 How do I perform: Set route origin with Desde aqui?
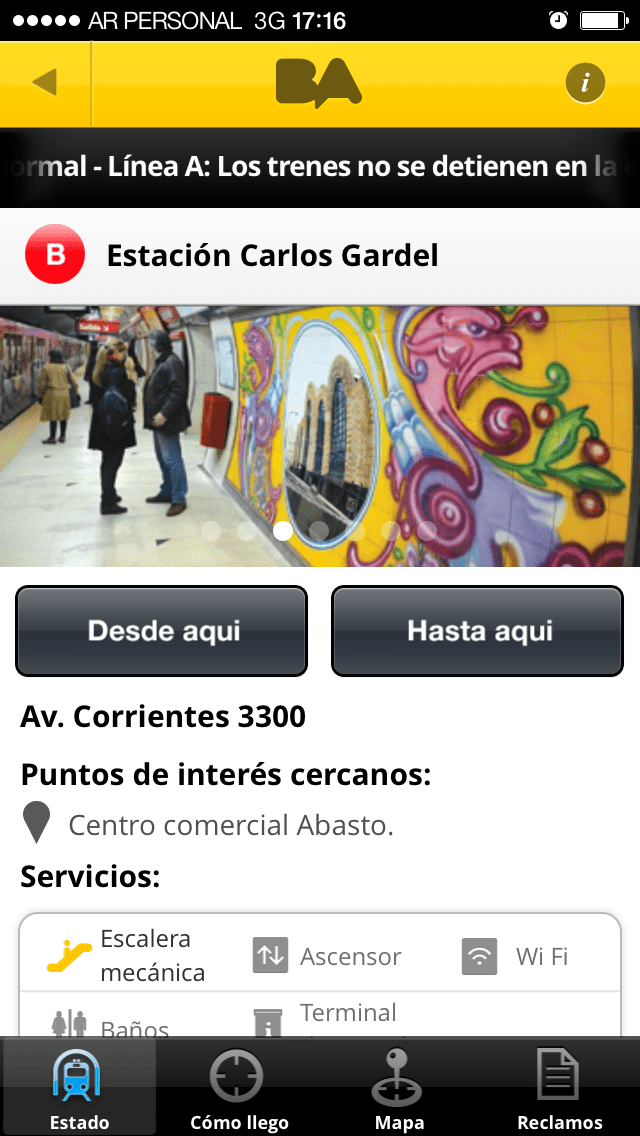point(162,631)
